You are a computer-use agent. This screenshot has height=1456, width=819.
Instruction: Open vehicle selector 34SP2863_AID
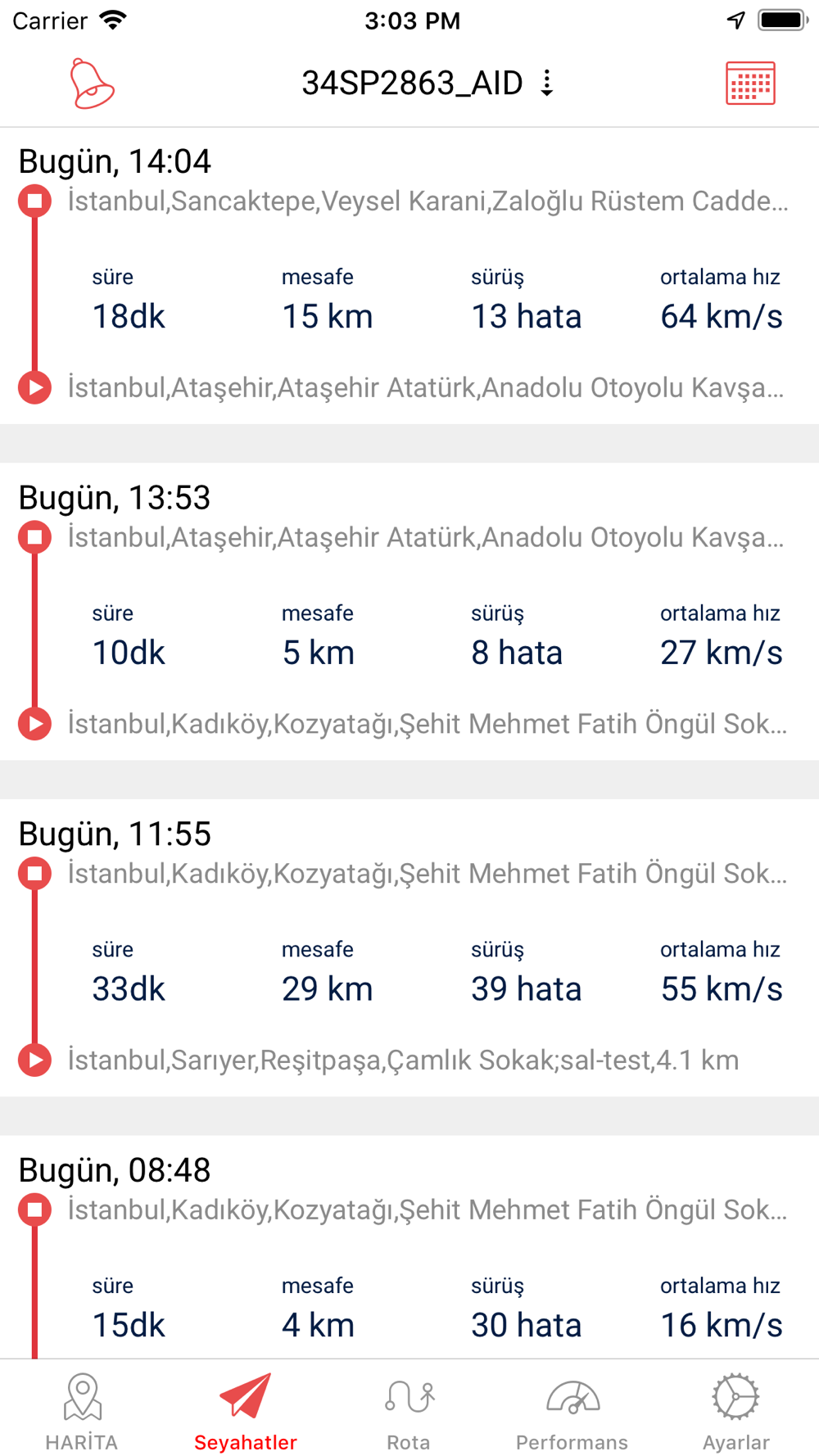point(428,83)
